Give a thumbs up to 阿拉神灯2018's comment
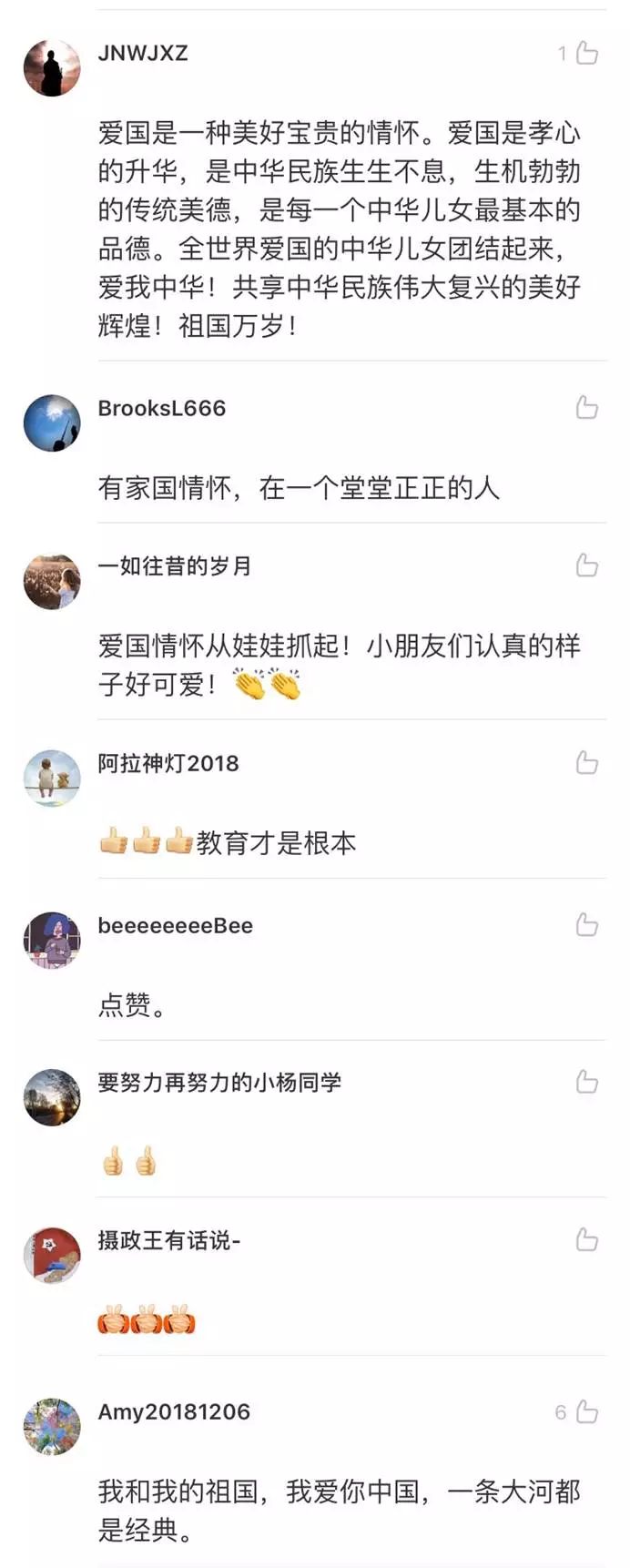 pyautogui.click(x=587, y=762)
